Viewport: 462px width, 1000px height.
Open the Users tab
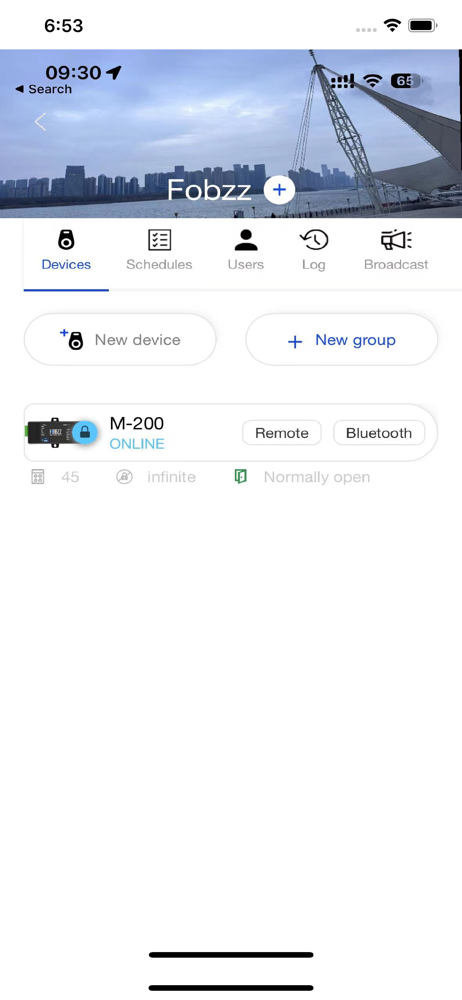point(246,251)
